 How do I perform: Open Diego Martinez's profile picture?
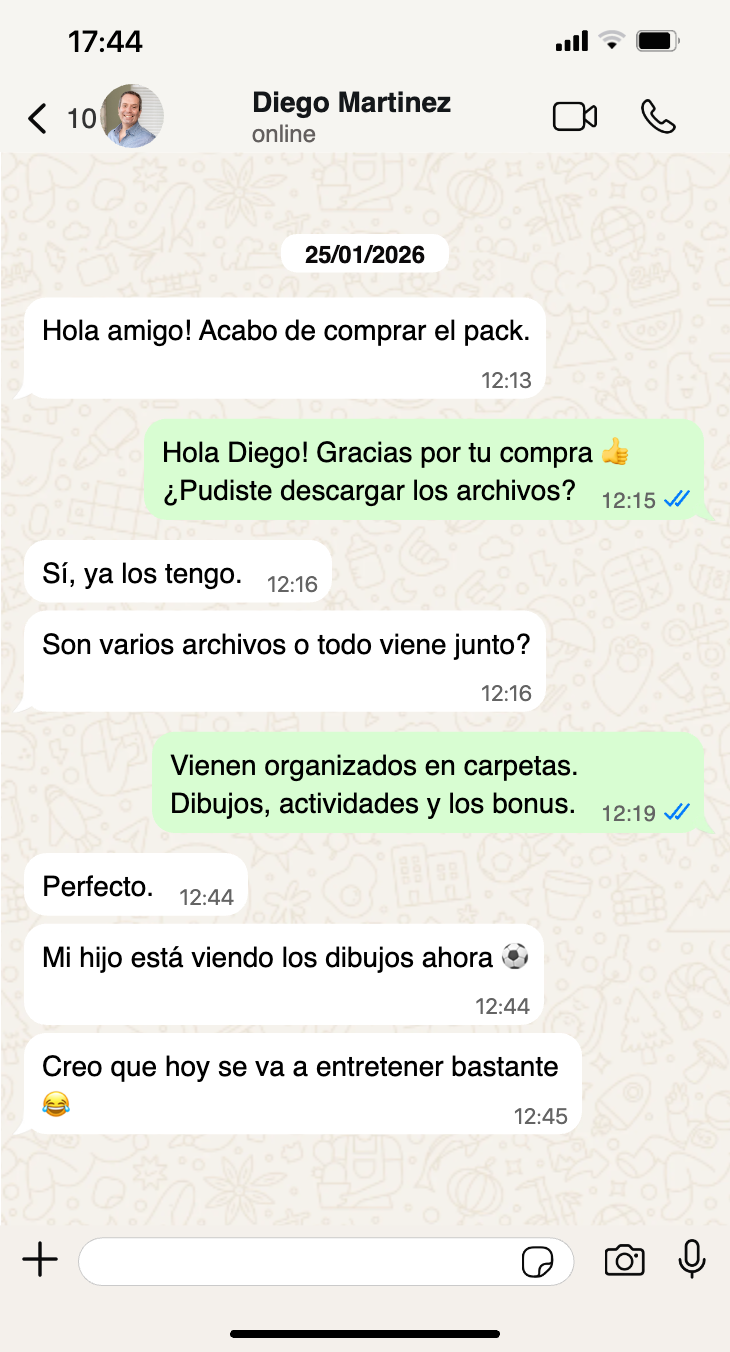132,116
